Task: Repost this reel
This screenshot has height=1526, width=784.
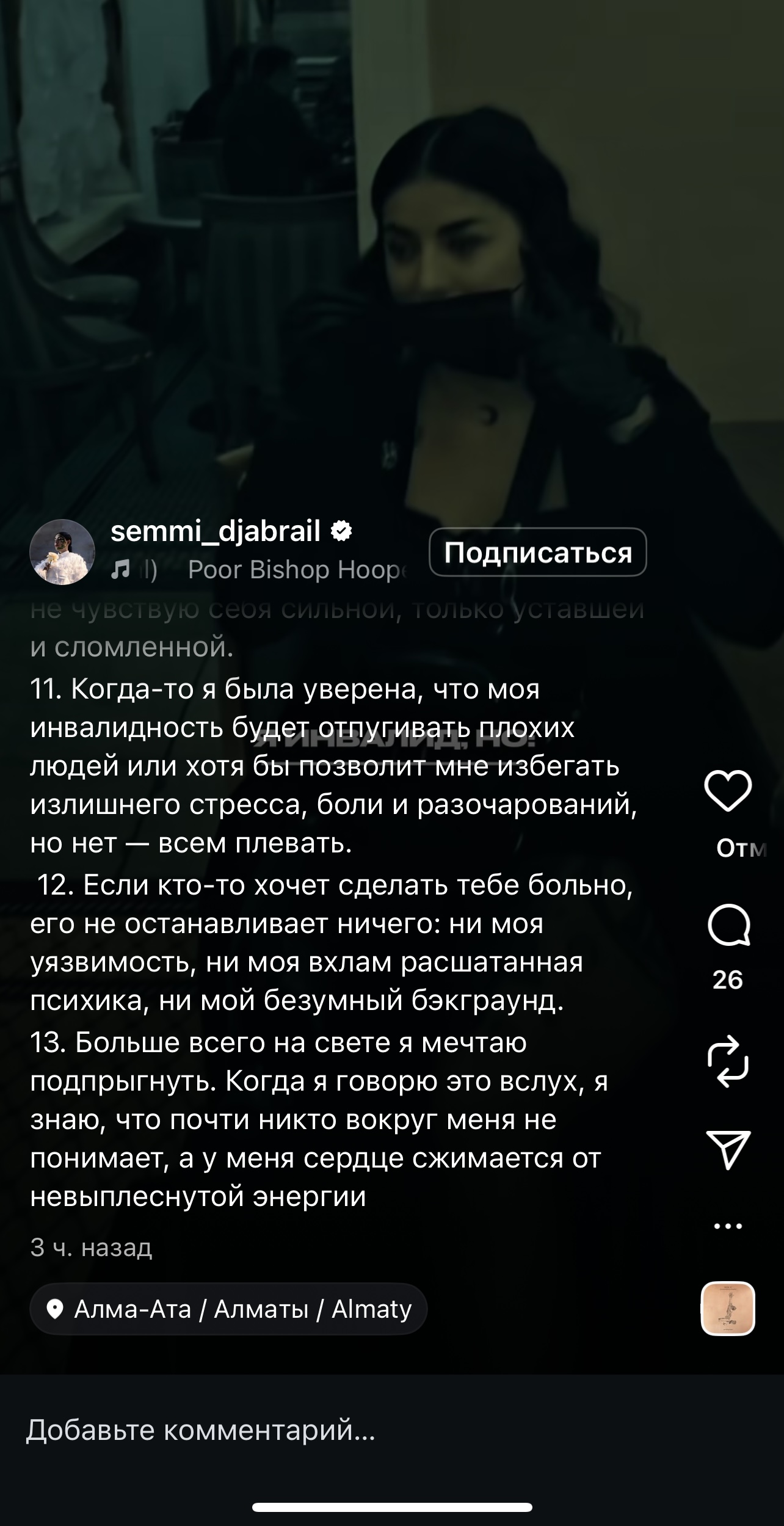Action: (728, 1063)
